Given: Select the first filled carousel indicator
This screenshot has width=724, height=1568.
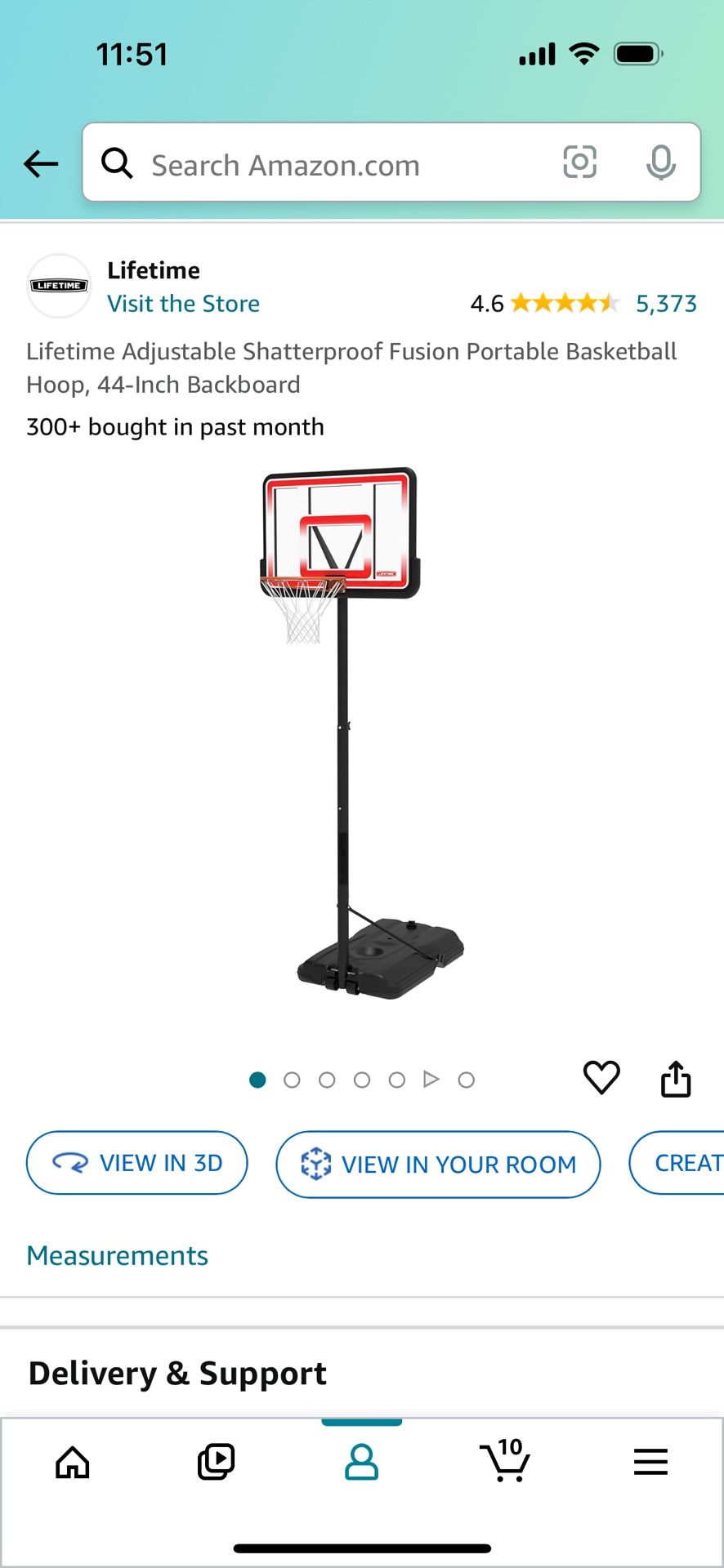Looking at the screenshot, I should (x=257, y=1079).
